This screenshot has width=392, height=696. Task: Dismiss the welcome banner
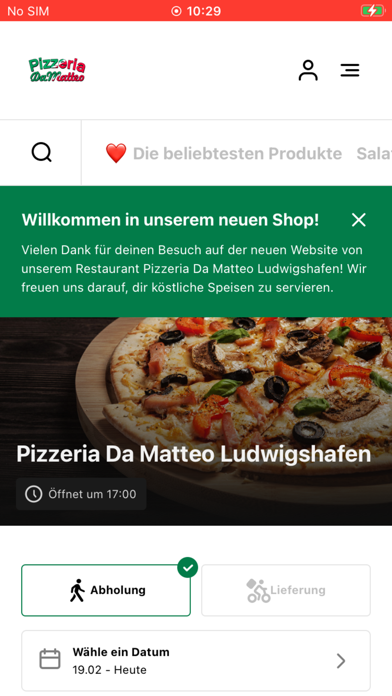click(x=358, y=220)
